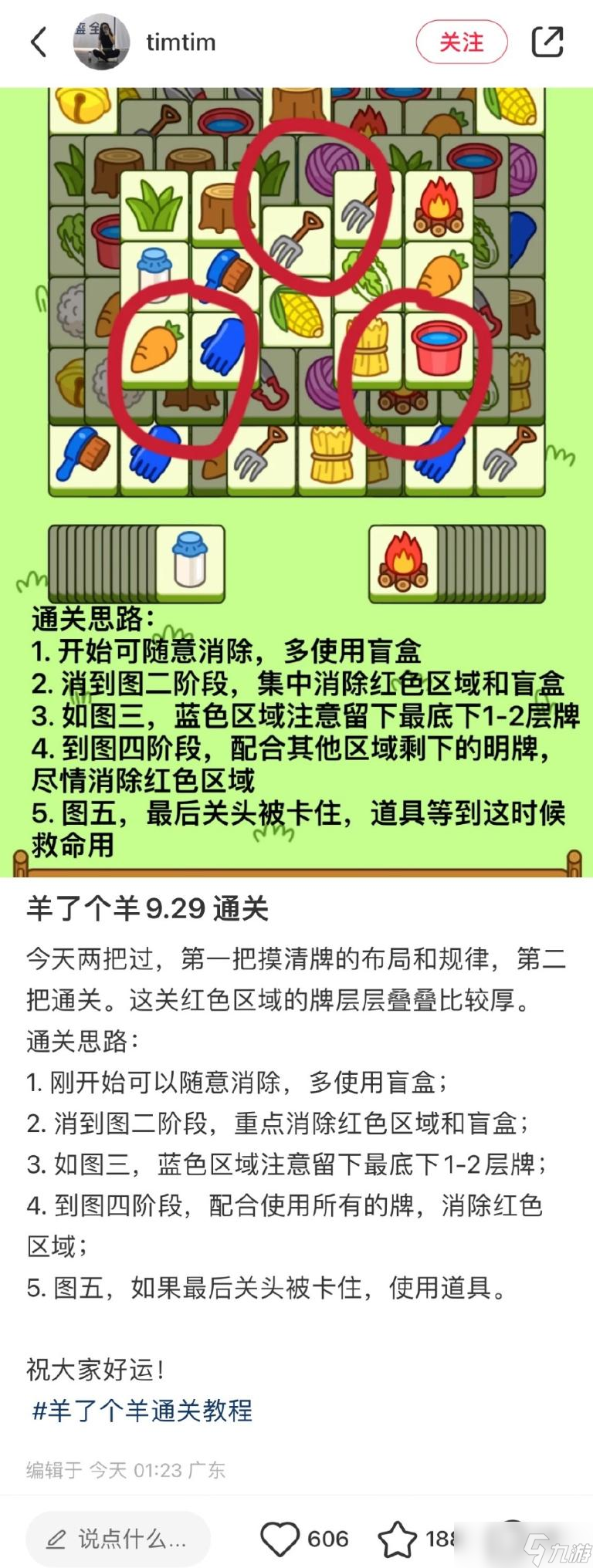Open timtim's profile avatar
Viewport: 593px width, 1568px height.
point(100,42)
